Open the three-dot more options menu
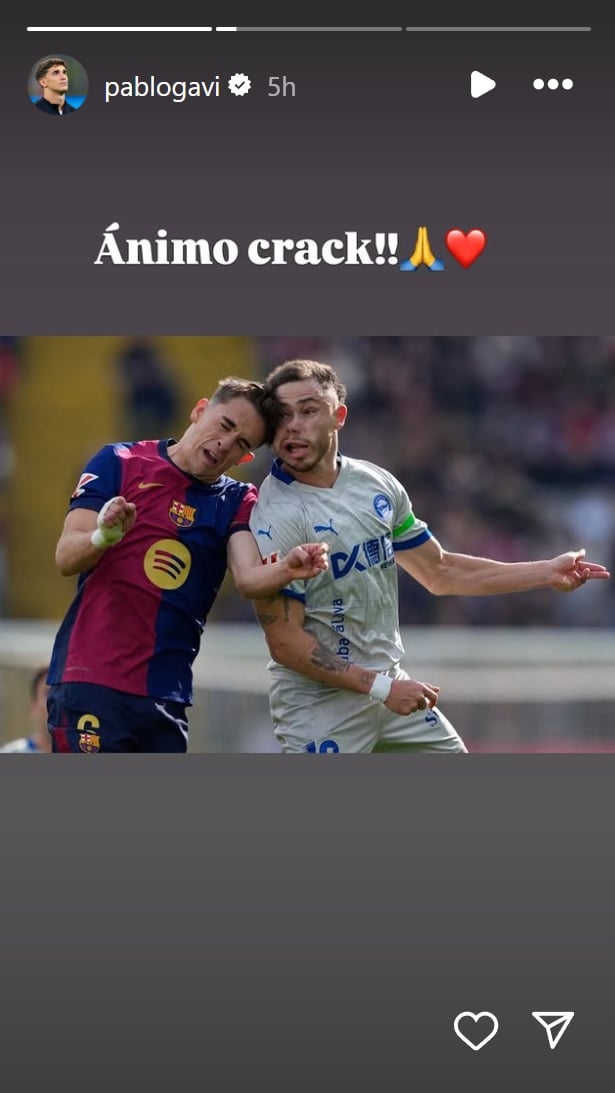This screenshot has height=1093, width=615. point(552,85)
